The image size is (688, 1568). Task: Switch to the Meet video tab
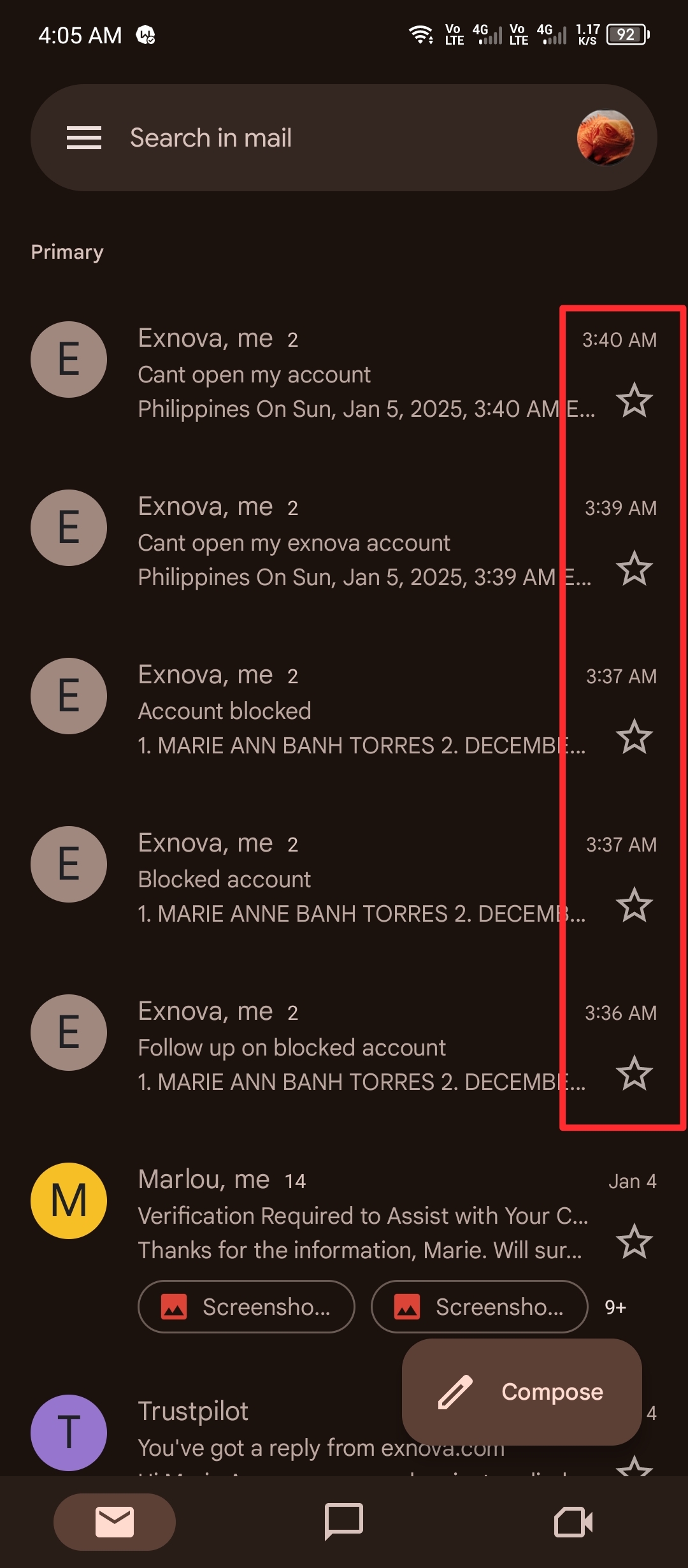(573, 1521)
